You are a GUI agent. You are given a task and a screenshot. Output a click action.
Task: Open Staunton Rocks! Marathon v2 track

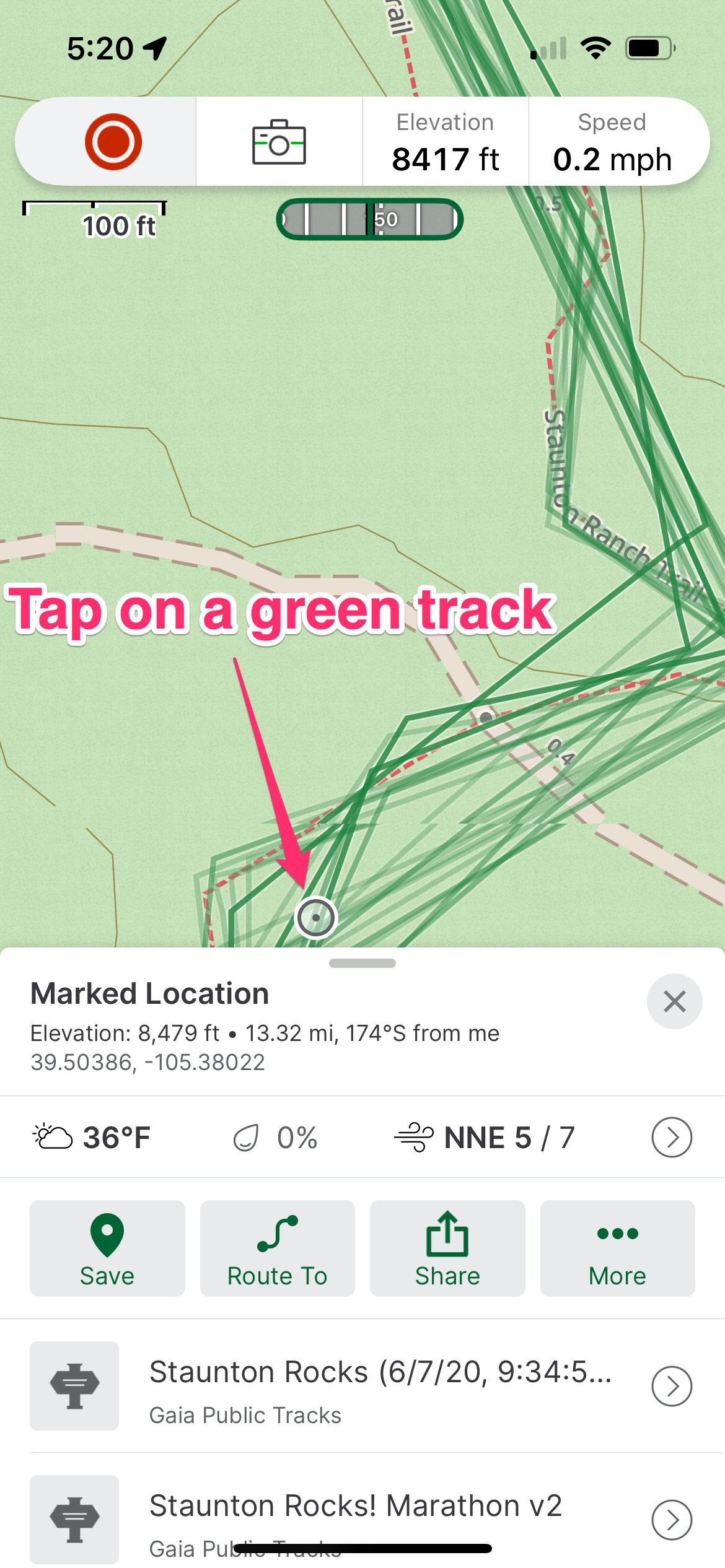[379, 1518]
